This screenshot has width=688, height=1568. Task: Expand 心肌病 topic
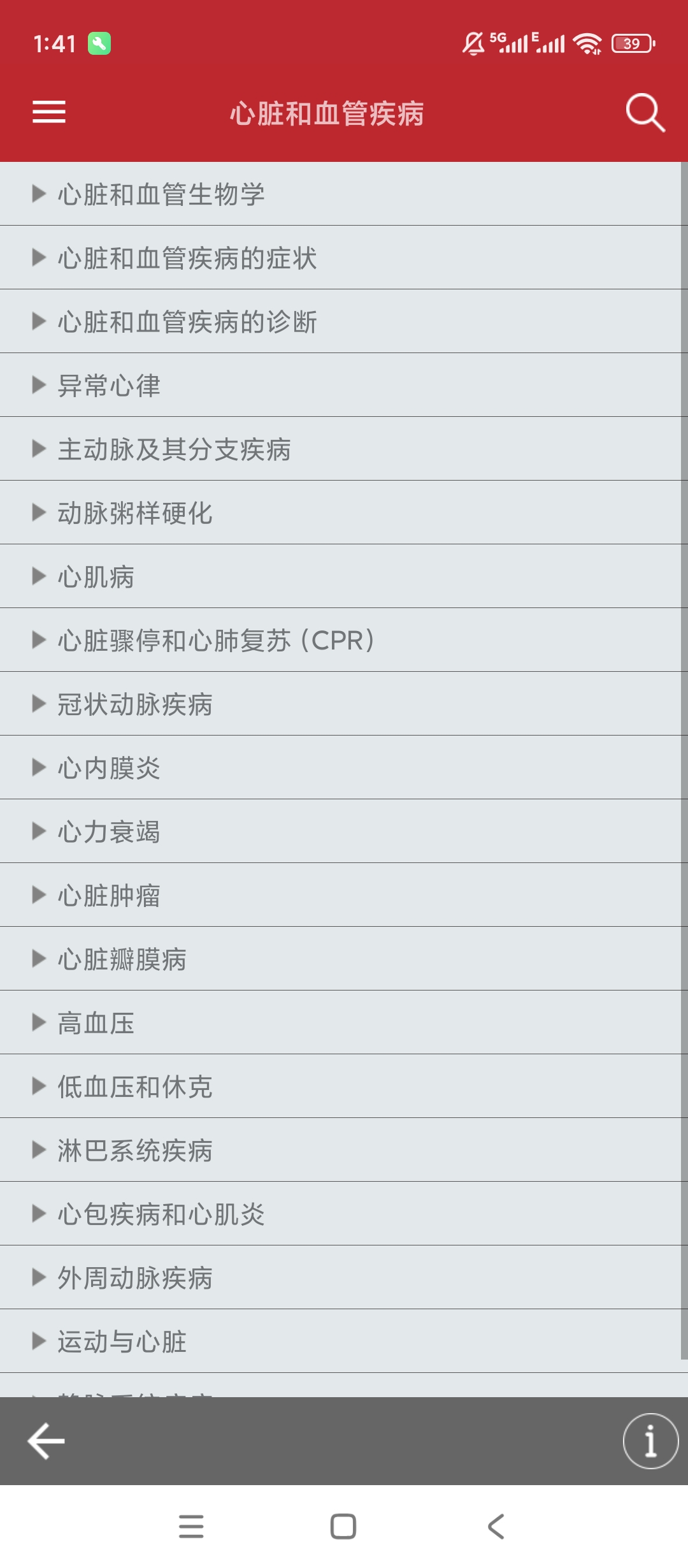coord(96,576)
